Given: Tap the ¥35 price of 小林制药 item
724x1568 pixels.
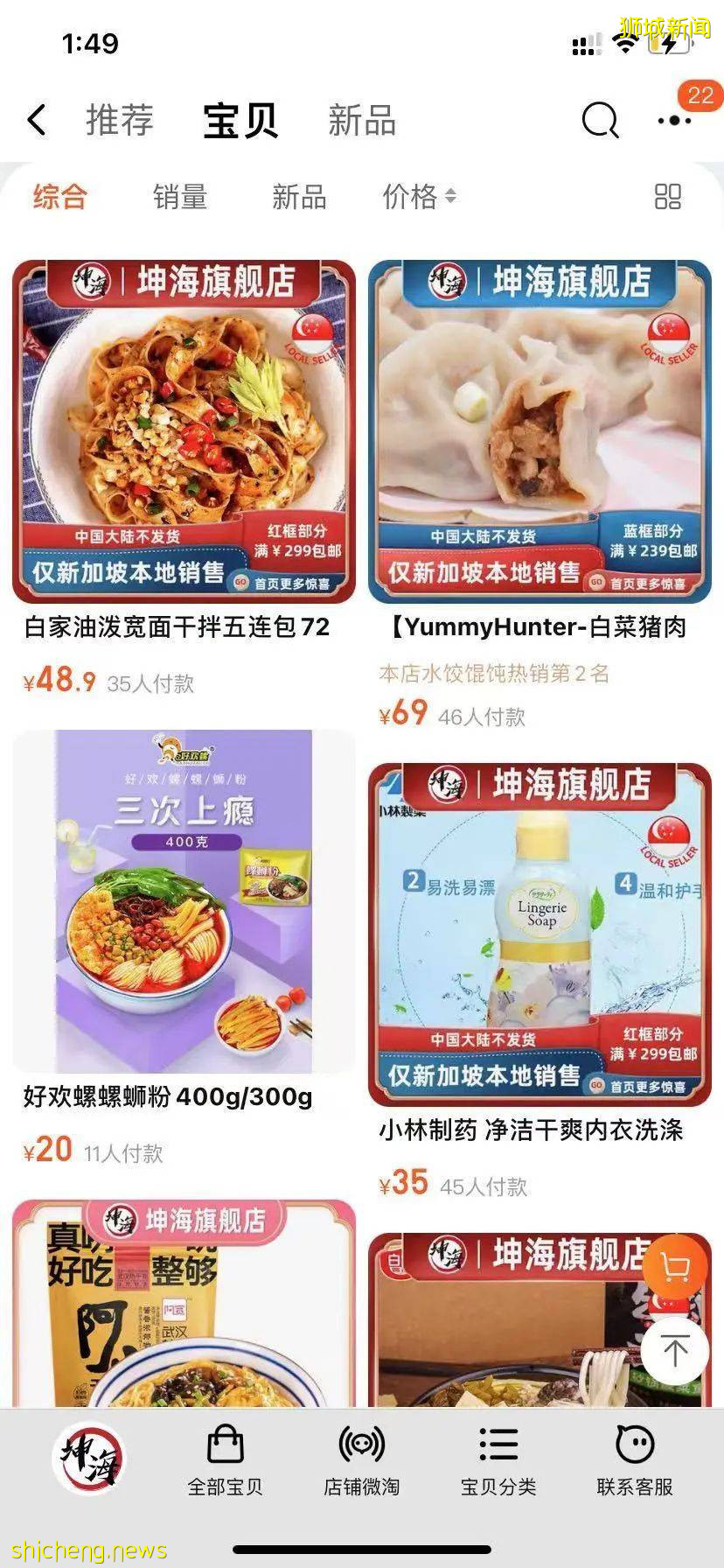Looking at the screenshot, I should [403, 1186].
